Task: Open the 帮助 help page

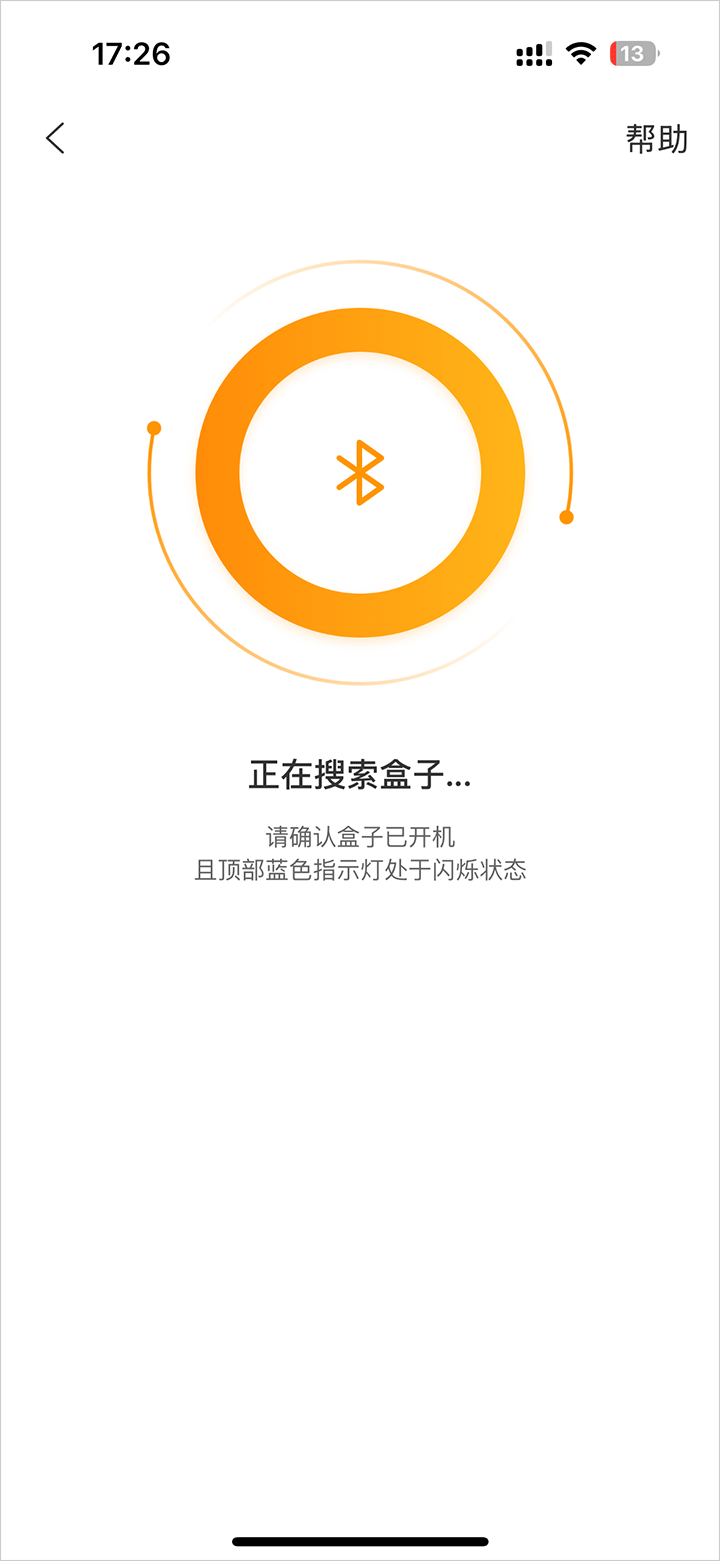Action: pyautogui.click(x=657, y=139)
